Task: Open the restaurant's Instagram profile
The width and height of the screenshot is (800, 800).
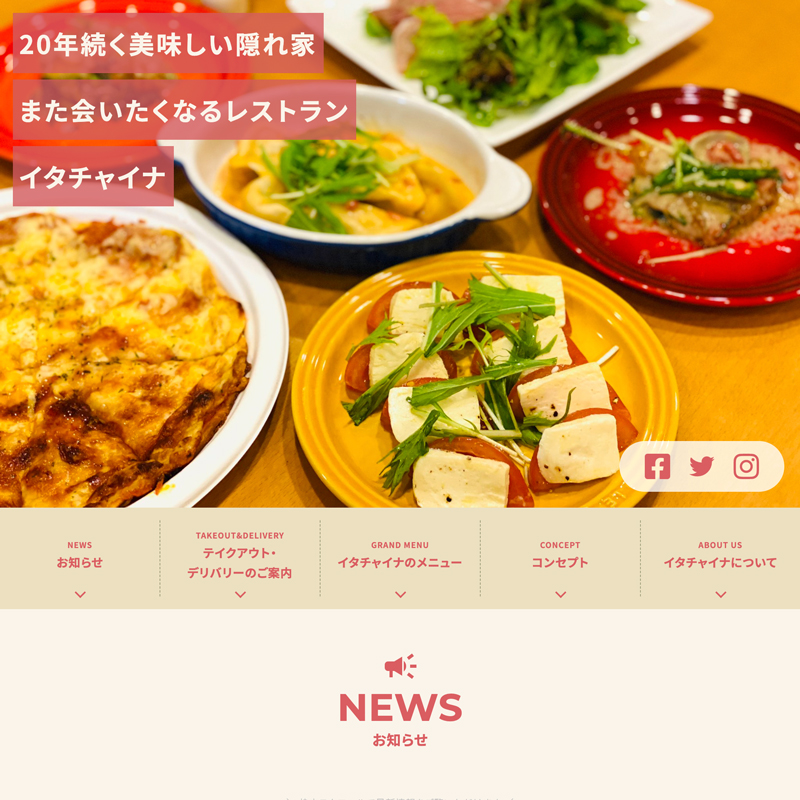Action: (x=746, y=466)
